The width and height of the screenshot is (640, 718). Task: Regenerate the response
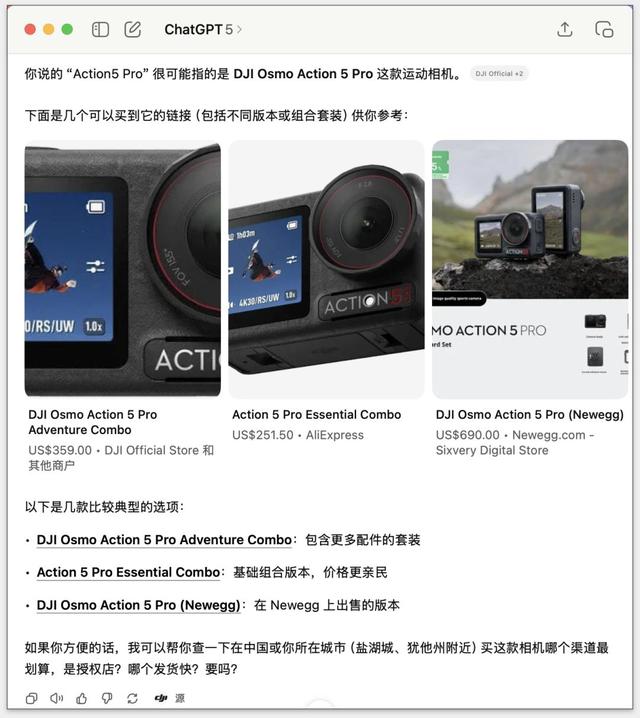(132, 698)
